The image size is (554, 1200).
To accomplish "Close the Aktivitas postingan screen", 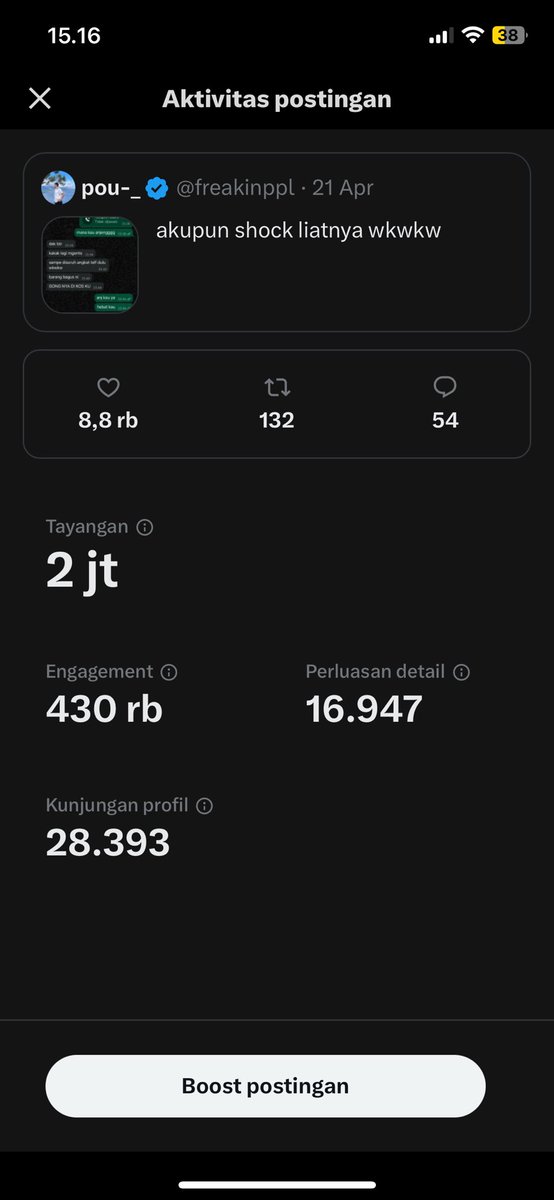I will click(x=39, y=98).
